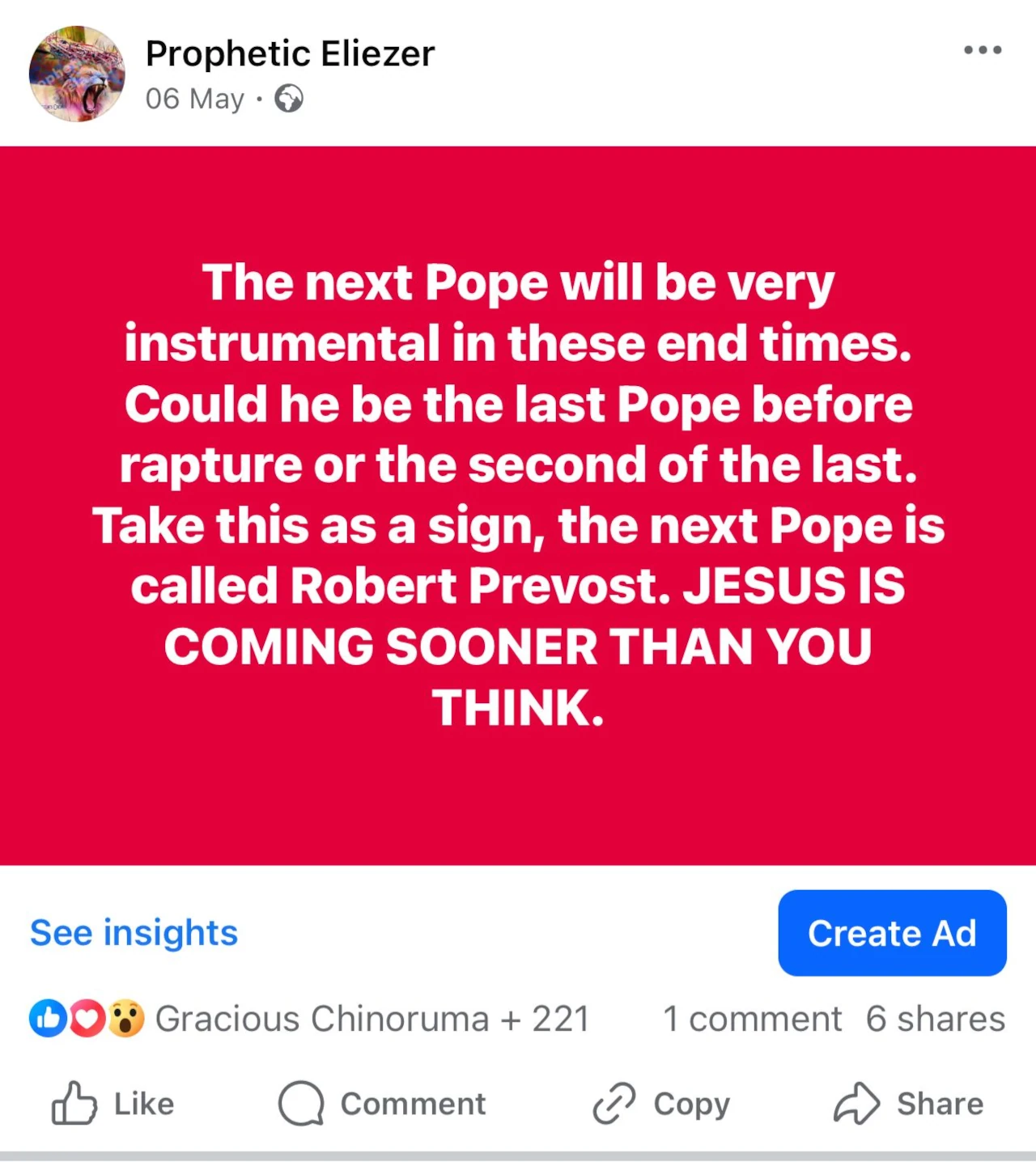Open the 1 comment link
This screenshot has height=1162, width=1036.
pos(752,1019)
